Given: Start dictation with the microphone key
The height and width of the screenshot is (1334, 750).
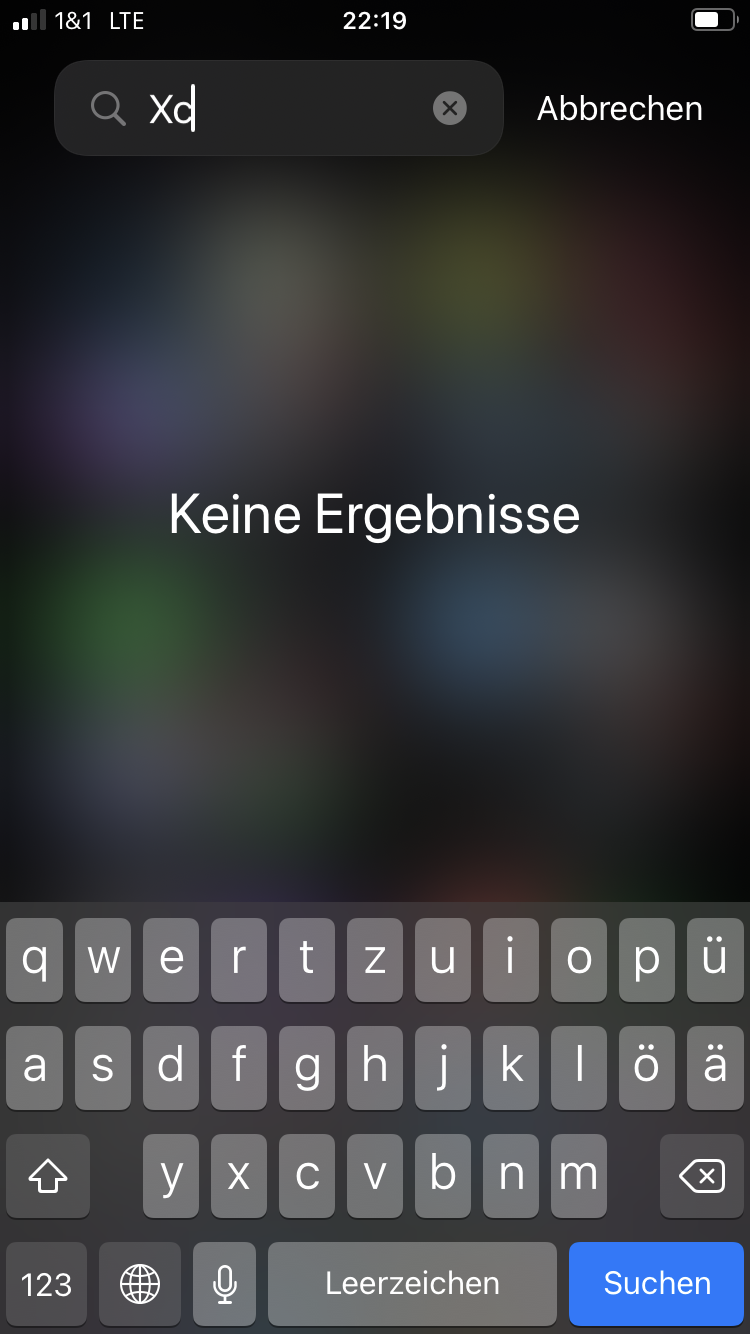Looking at the screenshot, I should [x=225, y=1283].
